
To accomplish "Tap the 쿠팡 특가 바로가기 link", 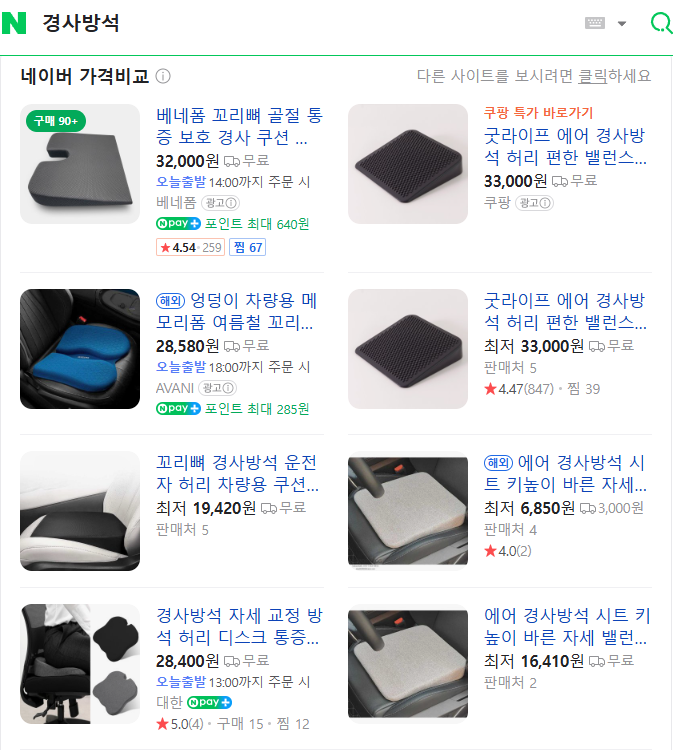I will (x=538, y=113).
